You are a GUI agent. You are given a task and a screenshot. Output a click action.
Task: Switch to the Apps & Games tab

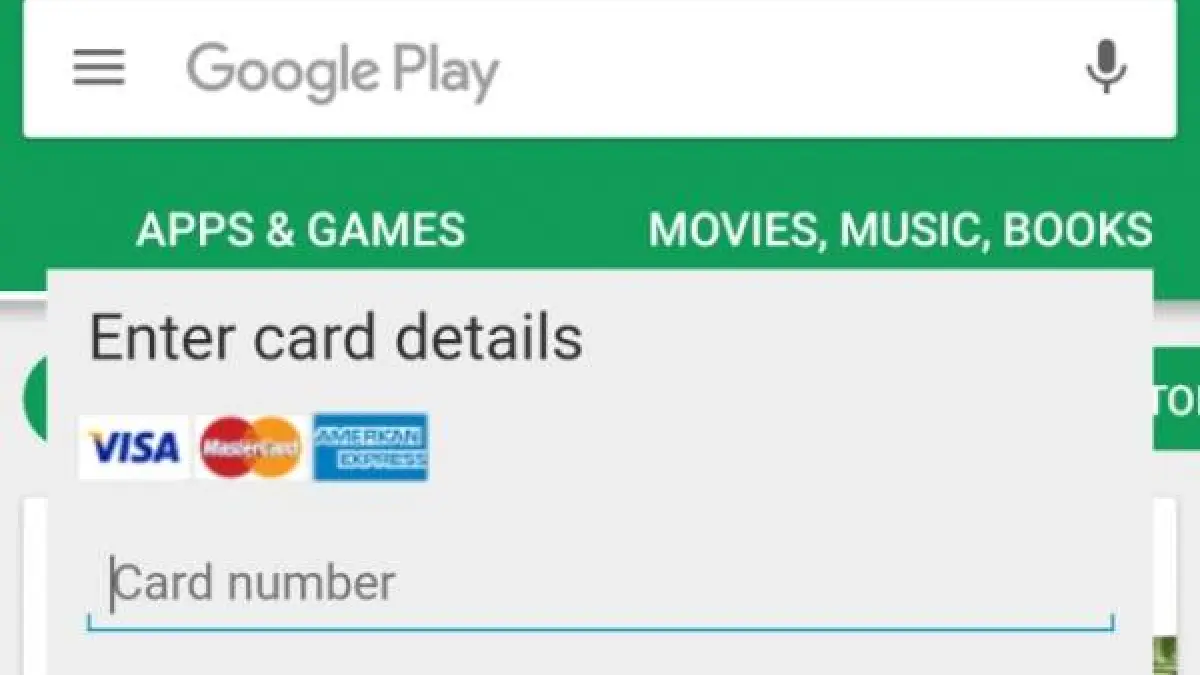[300, 230]
